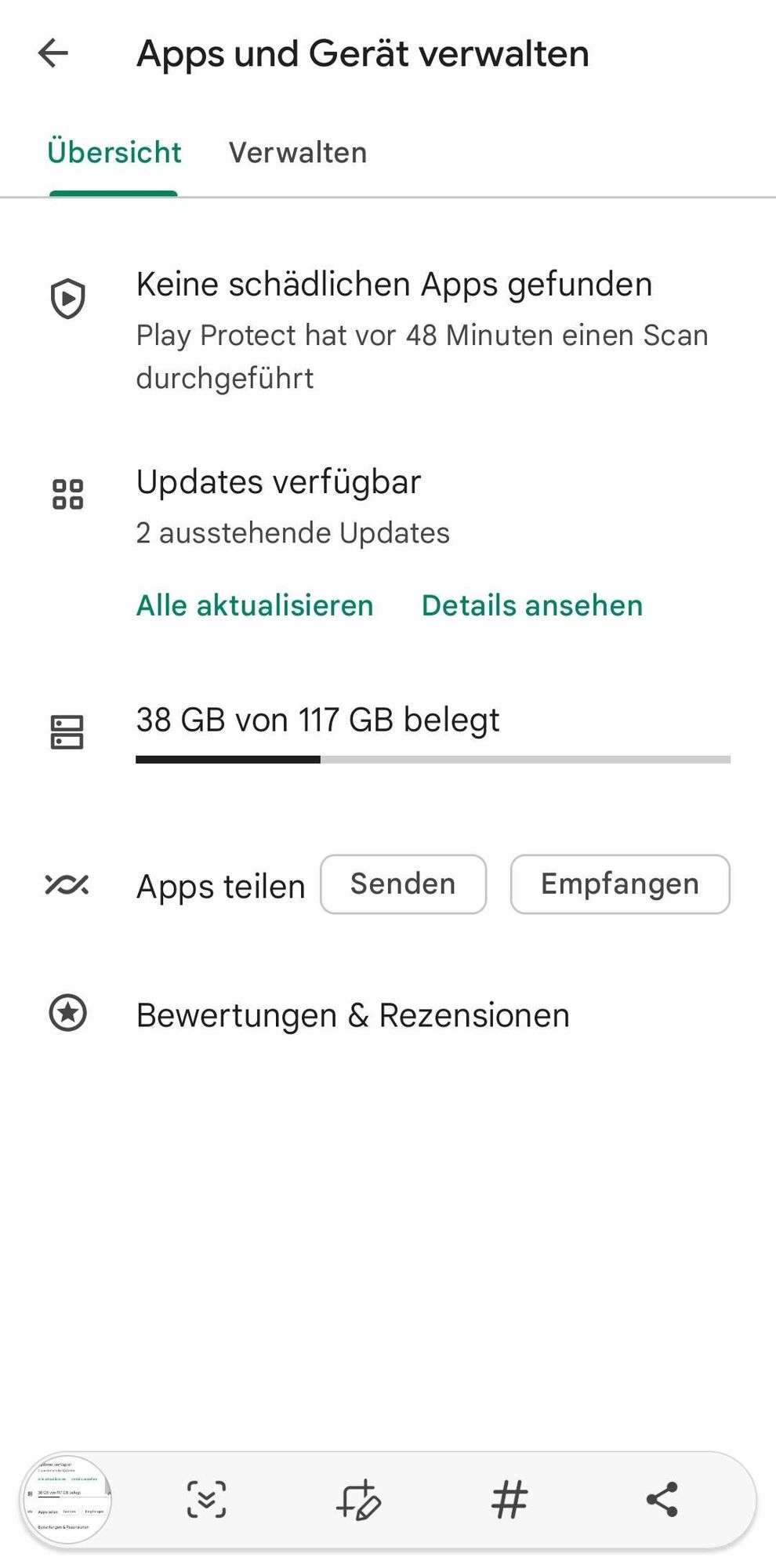Open Play Protect scan status
The height and width of the screenshot is (1568, 776).
click(393, 329)
